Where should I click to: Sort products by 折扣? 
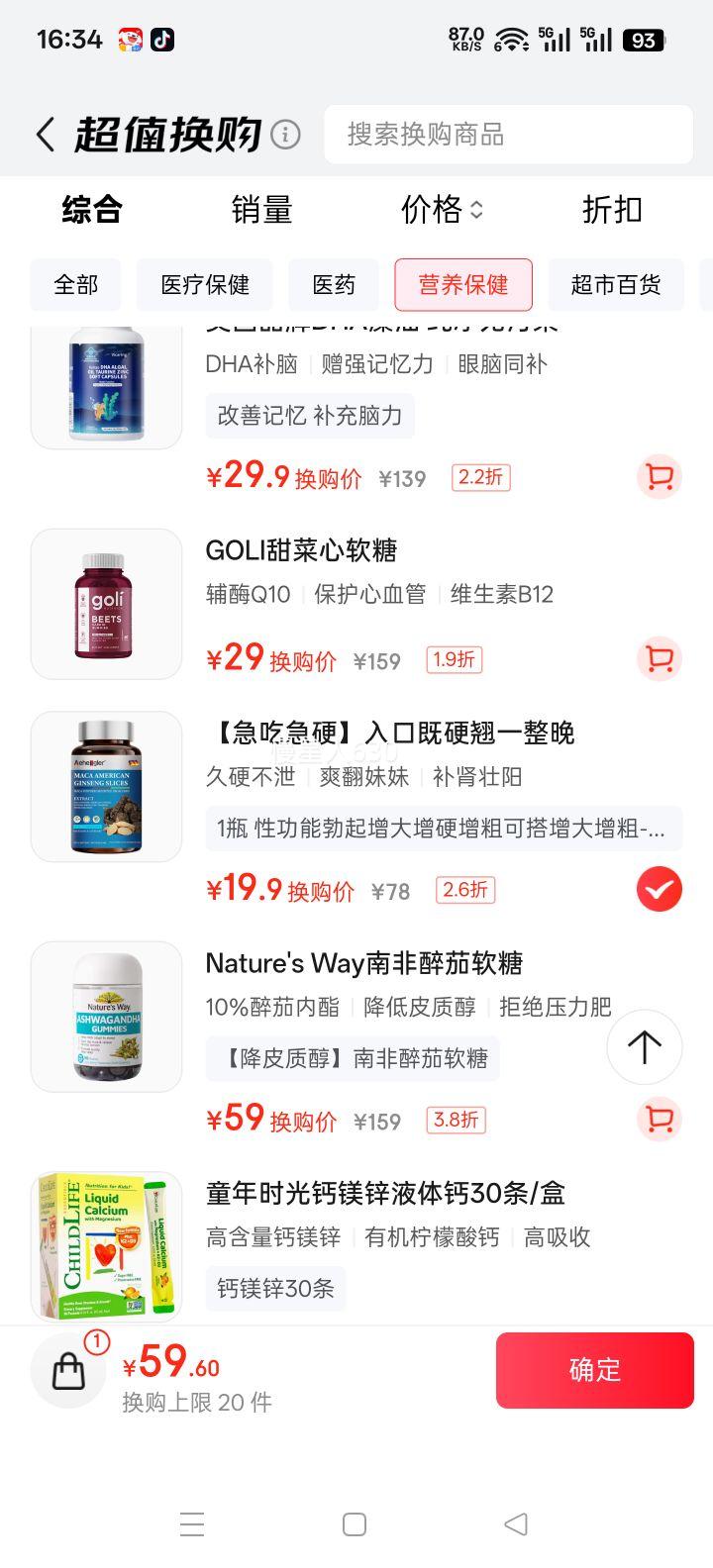[612, 210]
